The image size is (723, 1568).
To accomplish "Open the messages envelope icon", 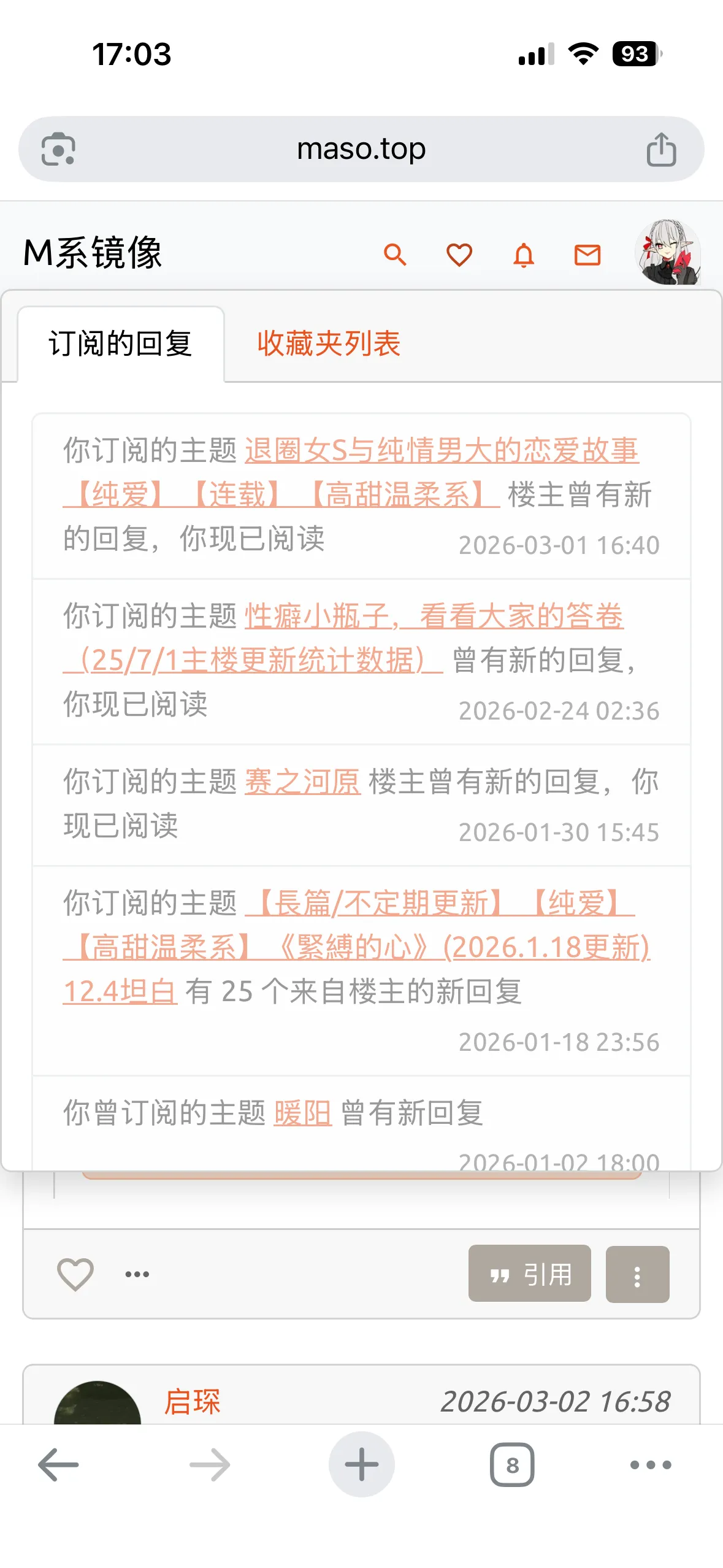I will click(587, 255).
